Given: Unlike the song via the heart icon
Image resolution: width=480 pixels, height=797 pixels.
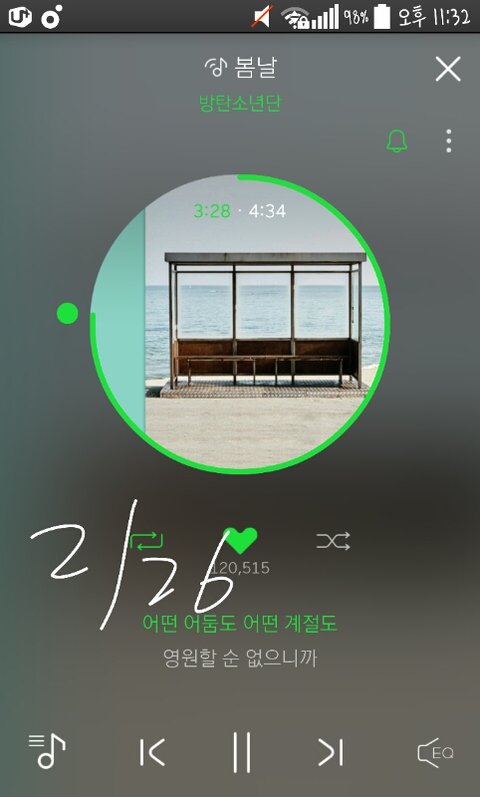Looking at the screenshot, I should coord(240,540).
